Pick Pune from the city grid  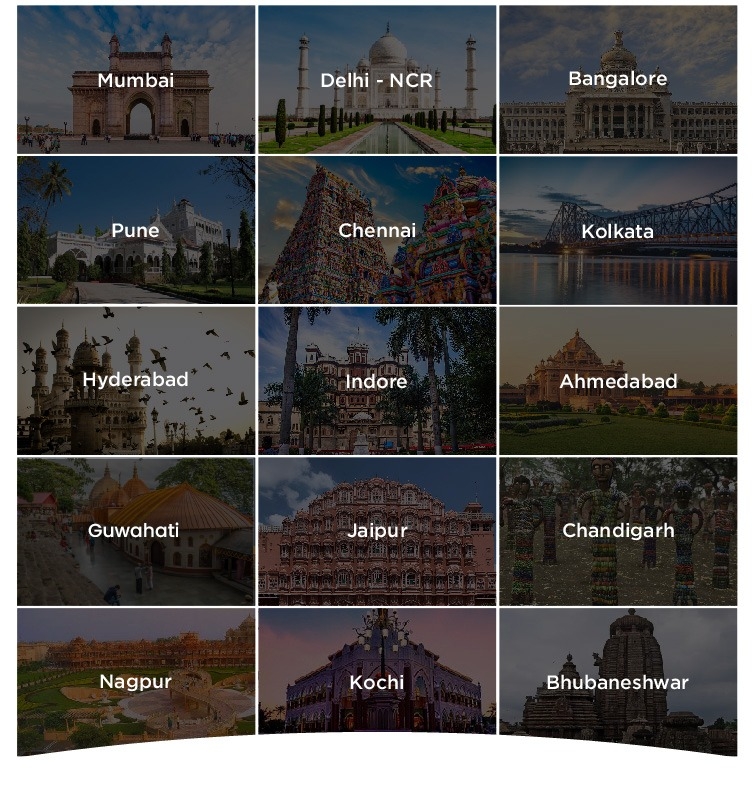tap(136, 230)
